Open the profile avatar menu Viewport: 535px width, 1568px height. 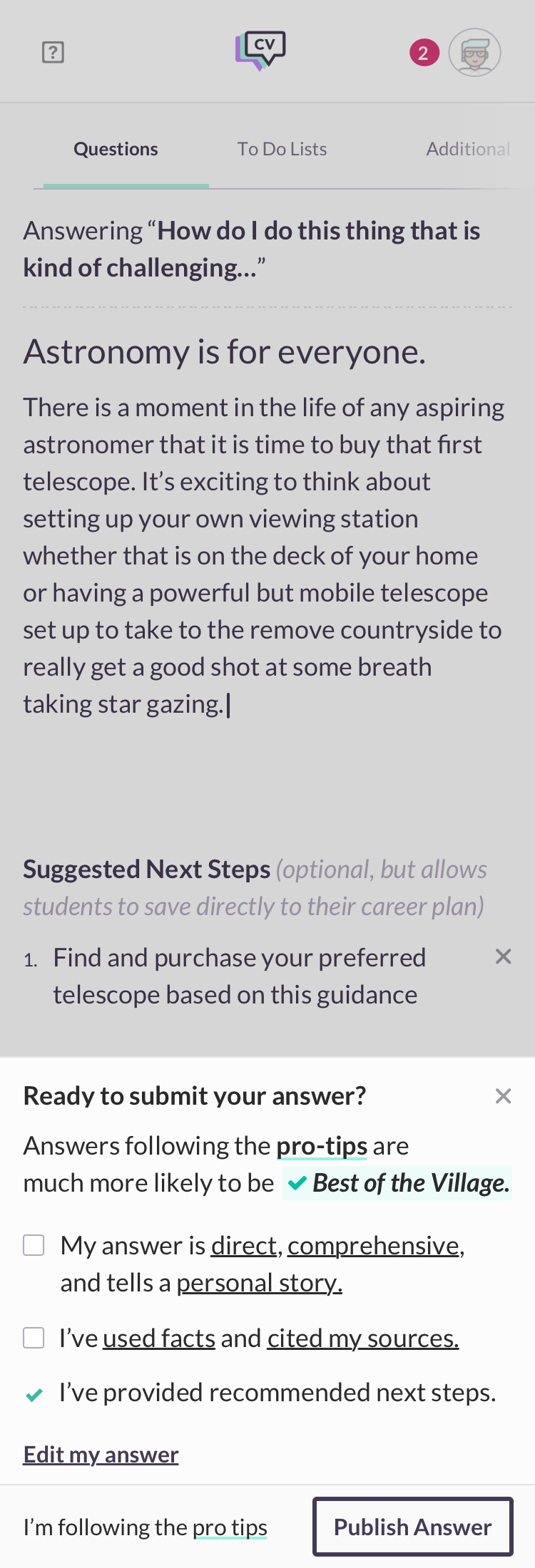click(474, 52)
